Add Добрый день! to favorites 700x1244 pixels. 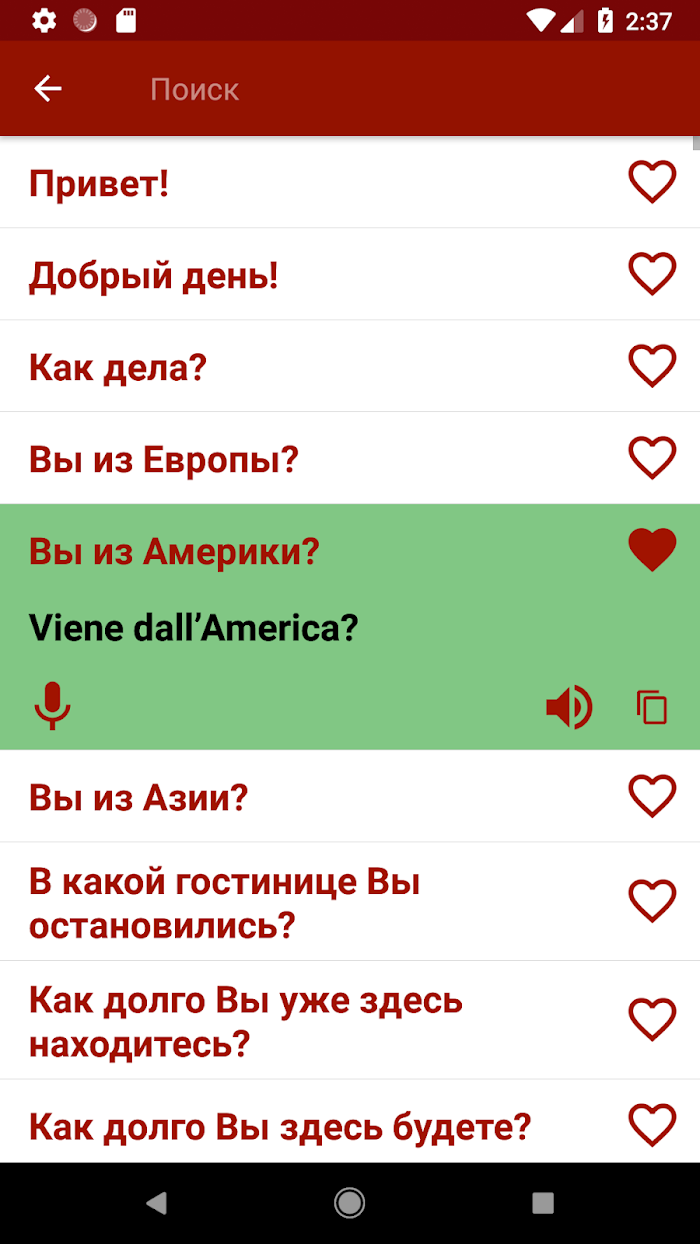[652, 274]
